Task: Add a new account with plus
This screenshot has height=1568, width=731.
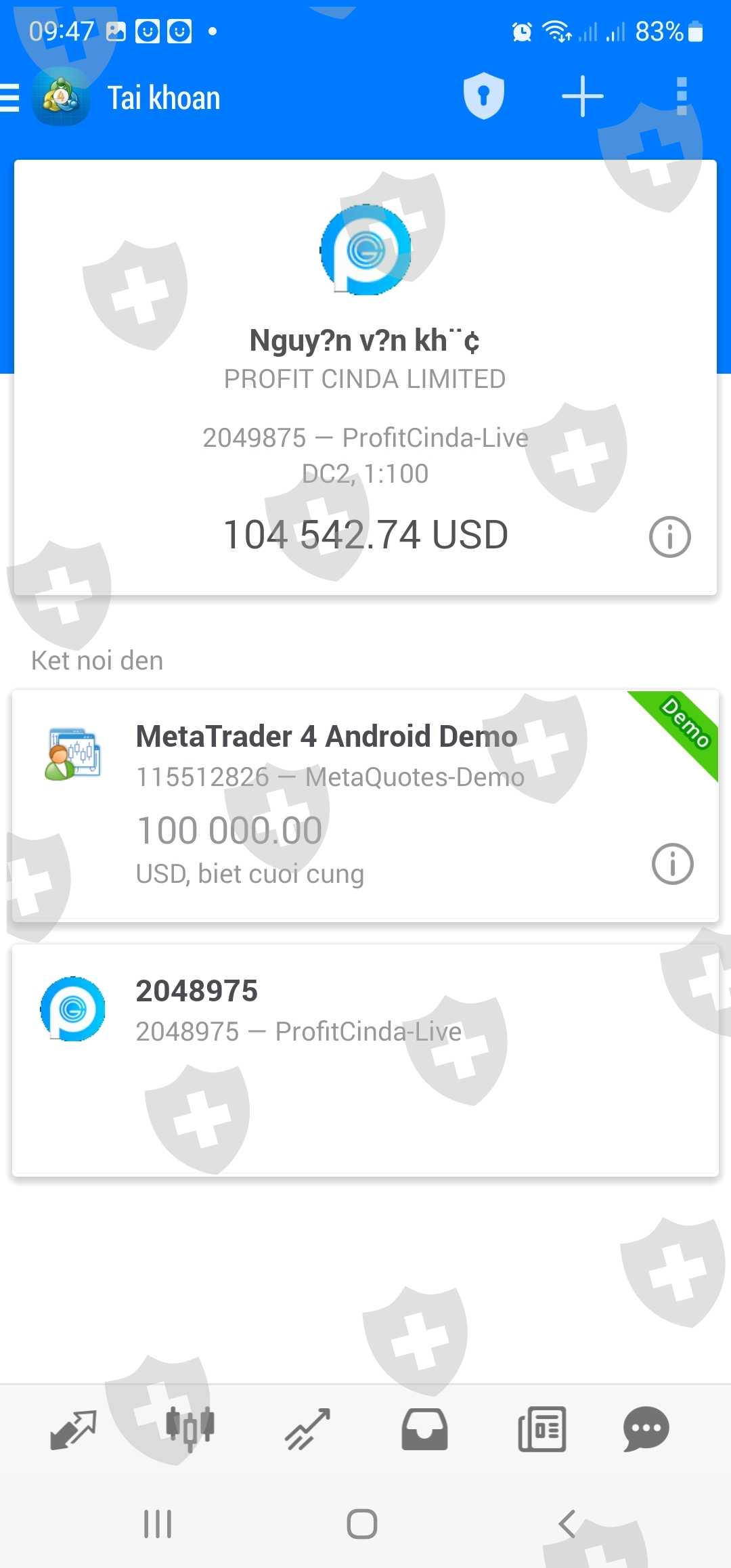Action: (582, 96)
